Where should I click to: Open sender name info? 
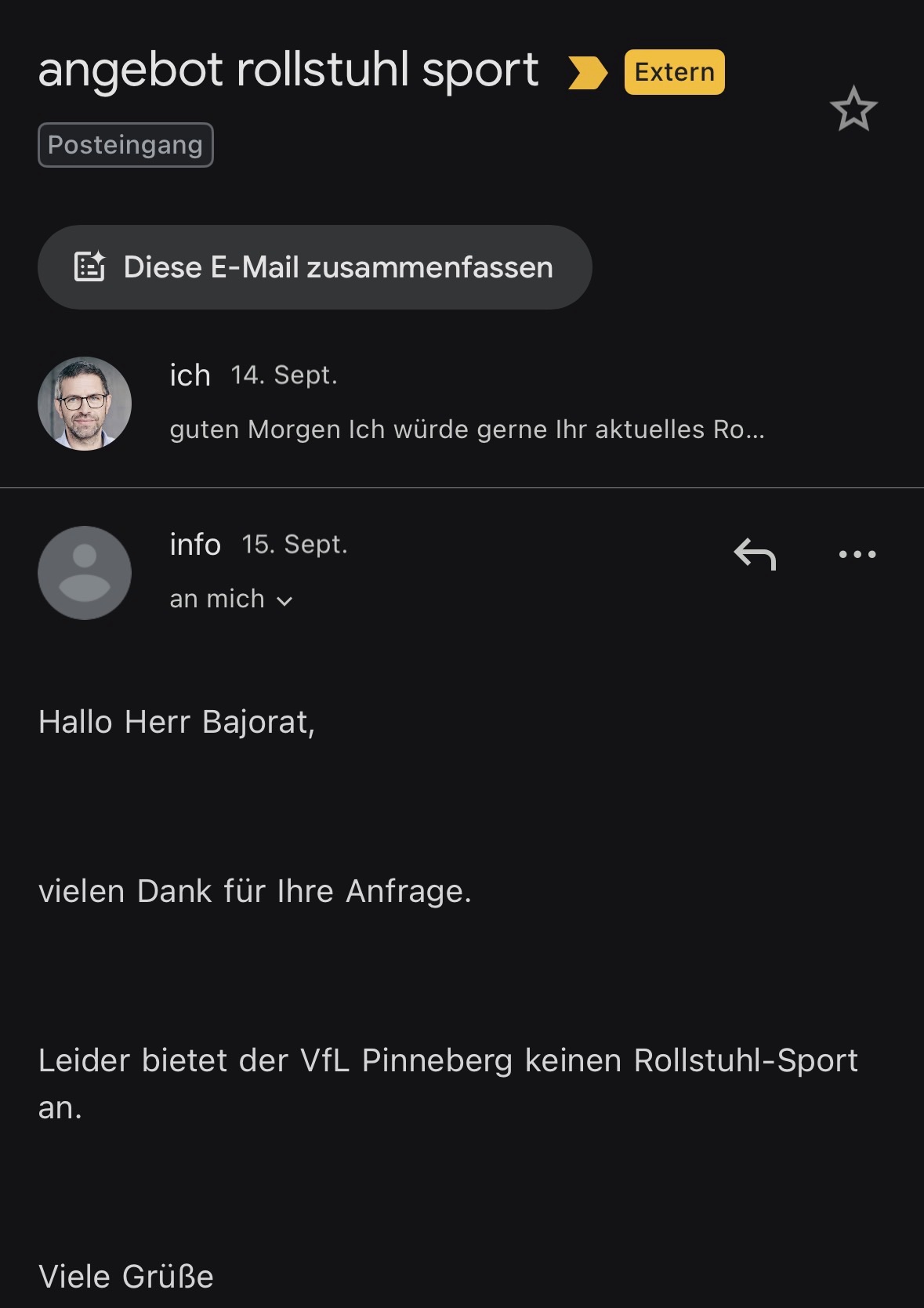pyautogui.click(x=195, y=544)
